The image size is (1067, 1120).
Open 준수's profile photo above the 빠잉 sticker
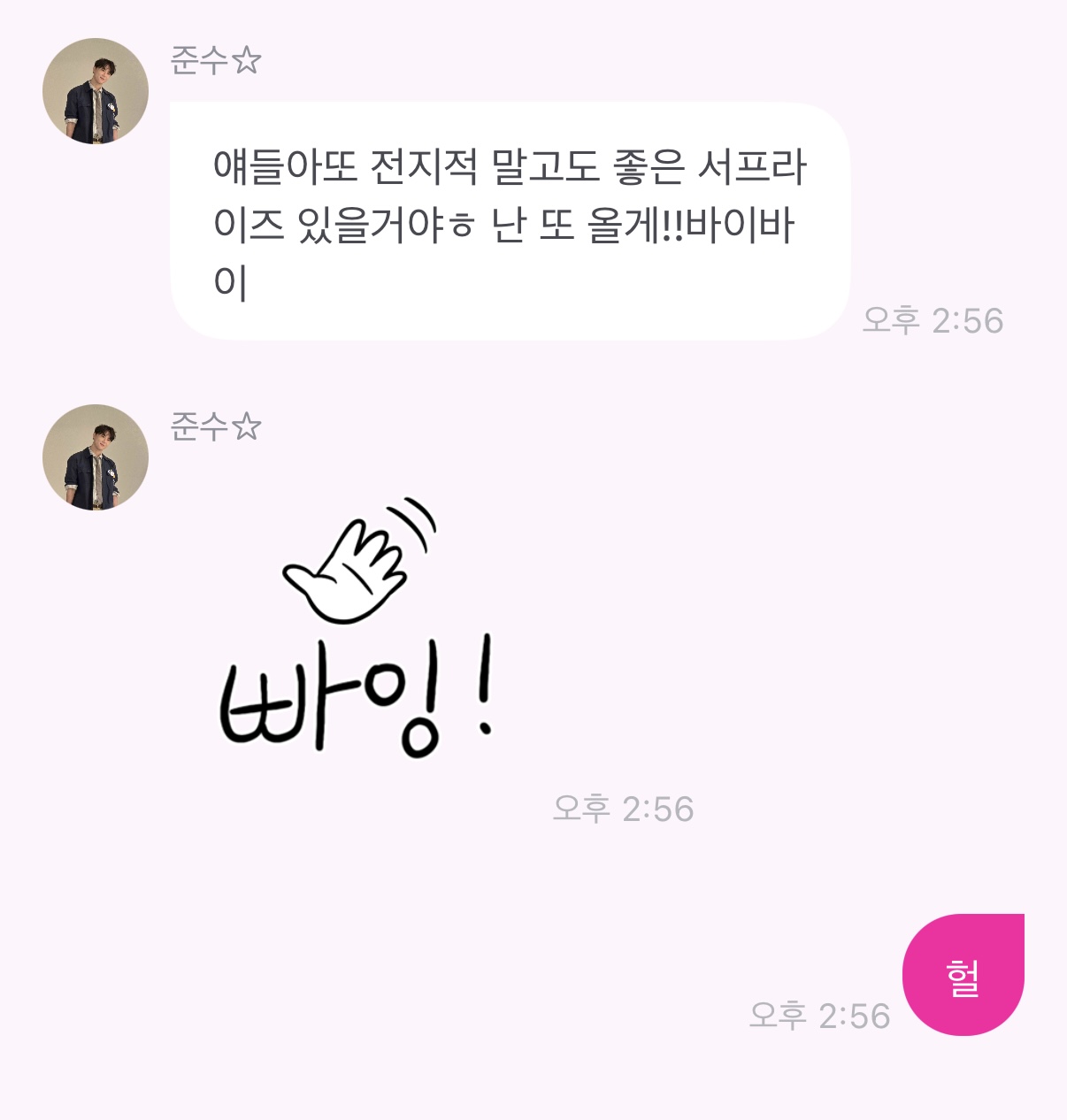pos(96,457)
